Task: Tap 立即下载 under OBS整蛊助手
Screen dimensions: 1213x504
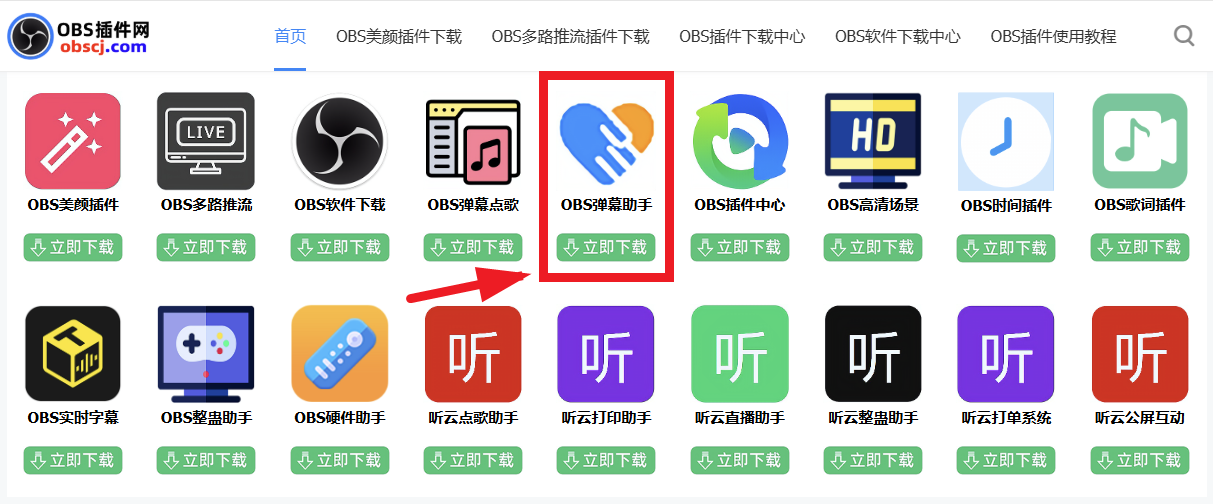Action: [206, 460]
